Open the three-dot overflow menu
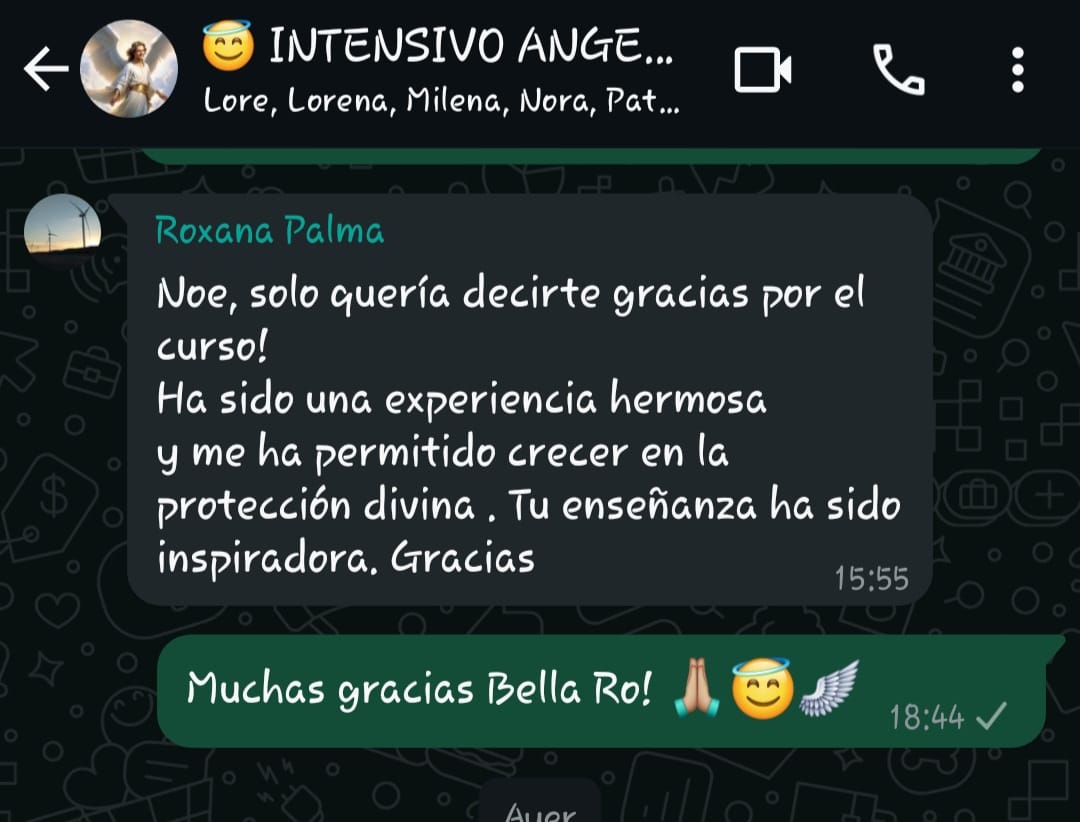Image resolution: width=1080 pixels, height=822 pixels. click(x=1017, y=70)
